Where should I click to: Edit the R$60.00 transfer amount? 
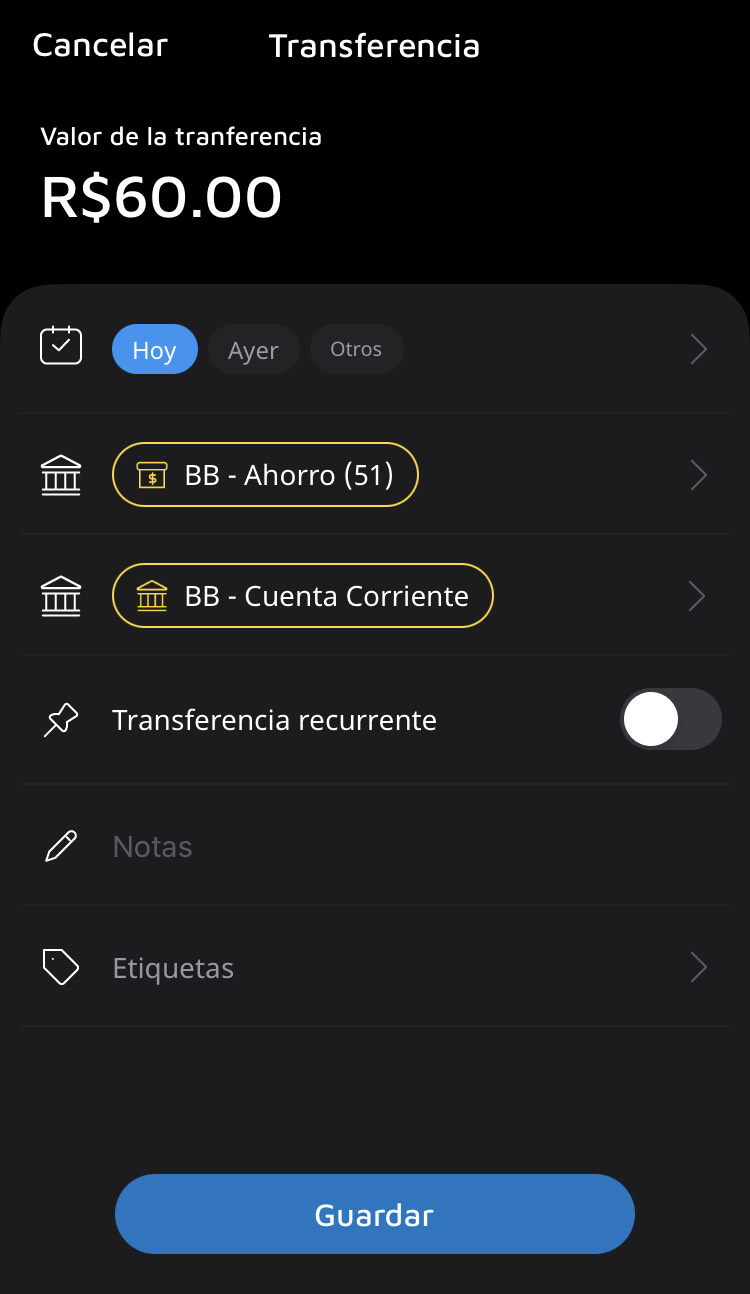click(x=162, y=197)
